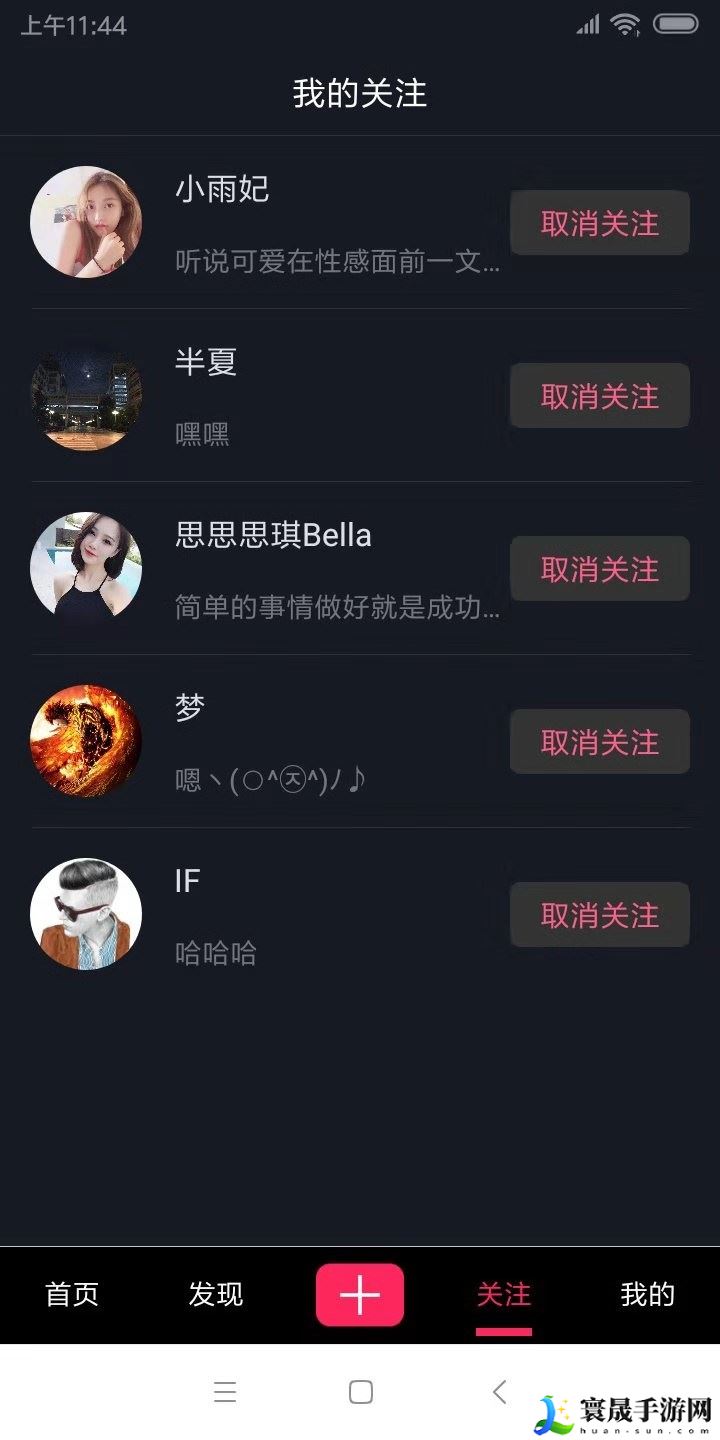Unfollow 小雨妃

click(600, 223)
